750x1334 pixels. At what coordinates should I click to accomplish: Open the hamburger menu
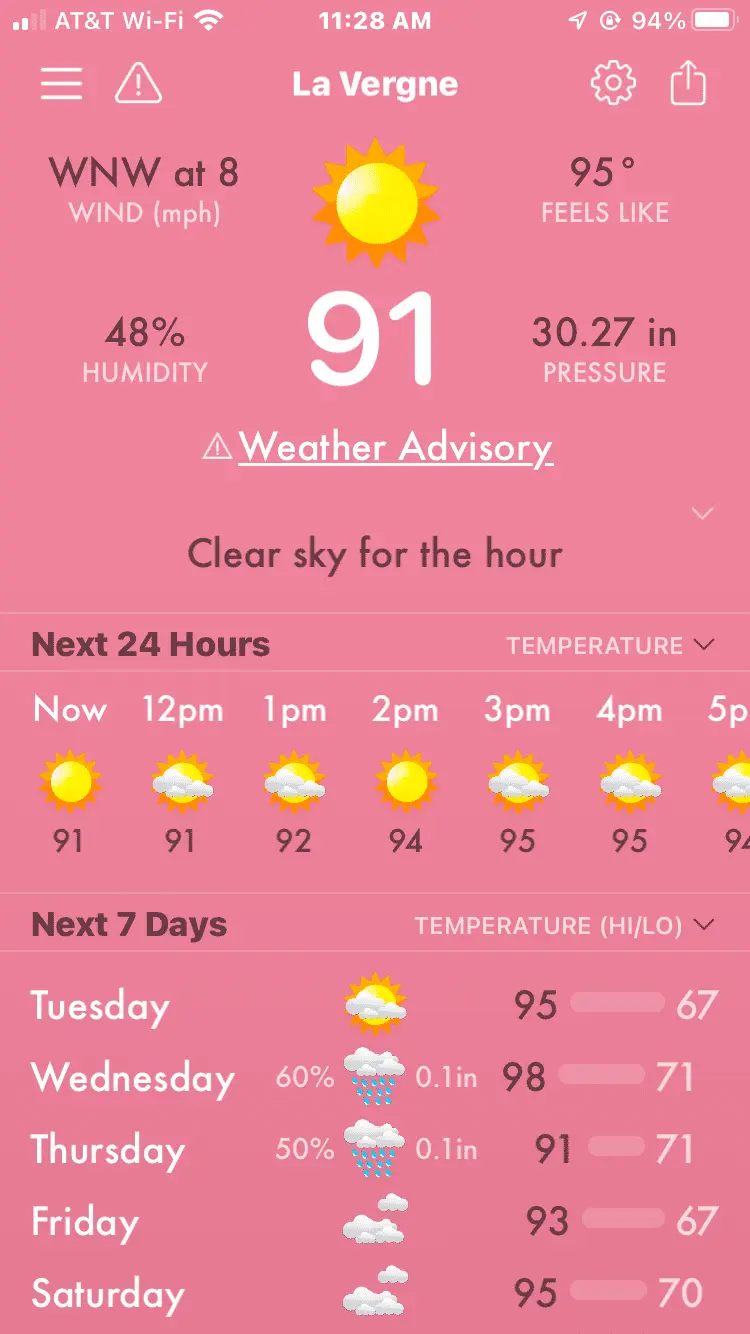pos(61,83)
